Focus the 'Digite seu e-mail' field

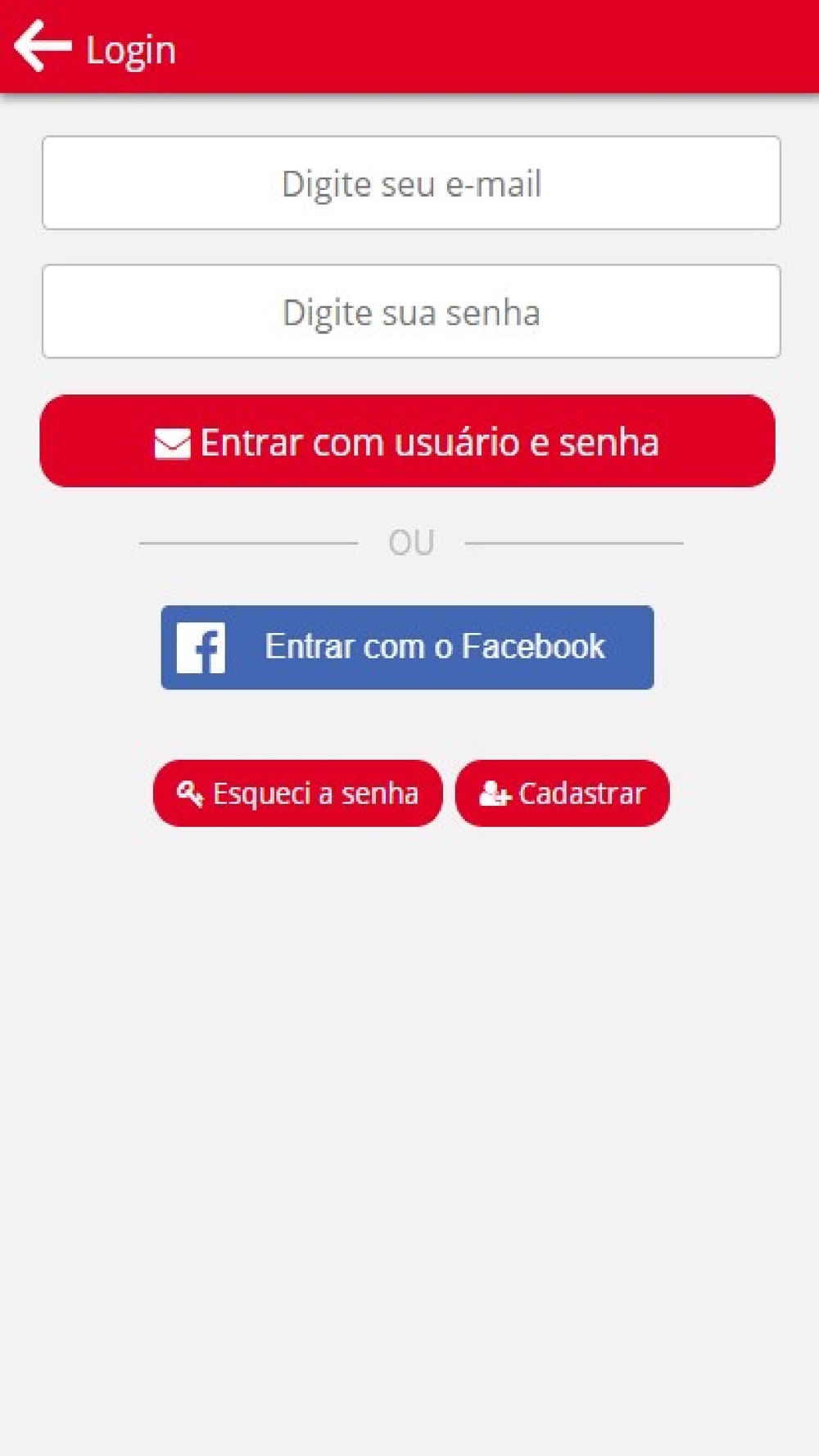click(x=411, y=183)
